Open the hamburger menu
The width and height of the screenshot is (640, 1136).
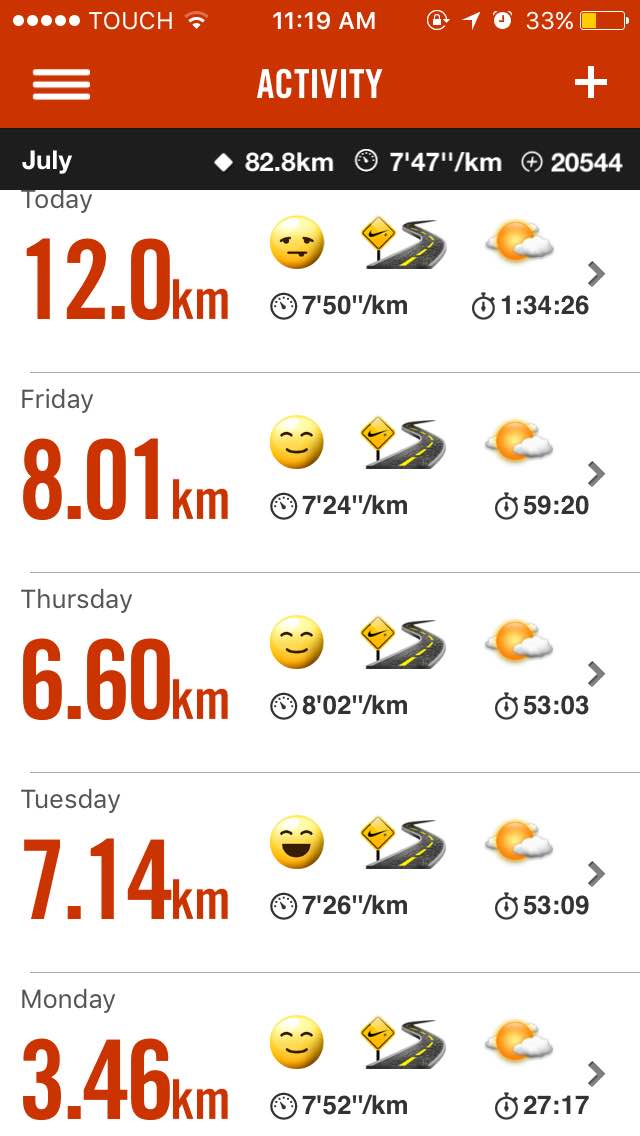tap(61, 84)
